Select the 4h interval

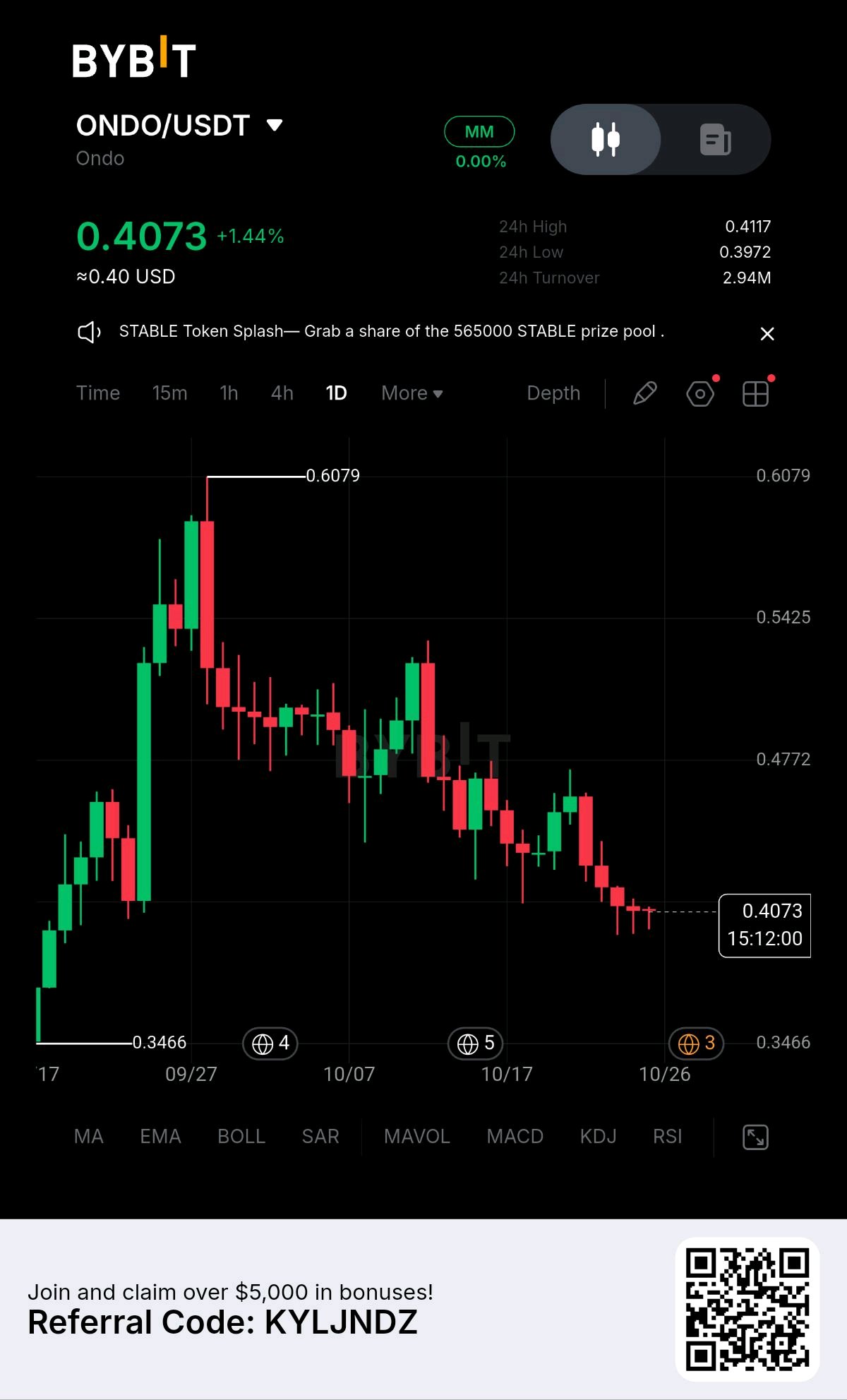point(282,393)
